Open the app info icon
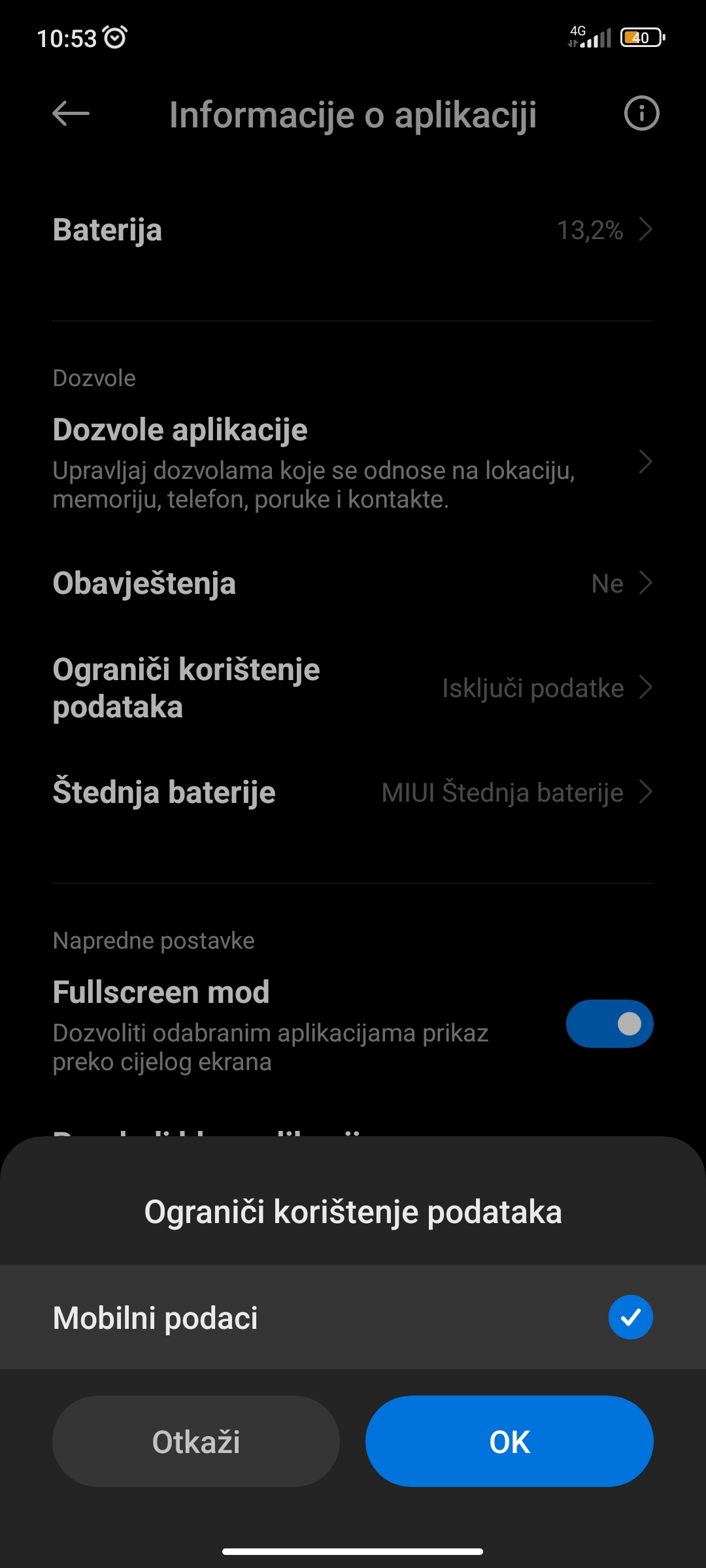 [x=641, y=114]
